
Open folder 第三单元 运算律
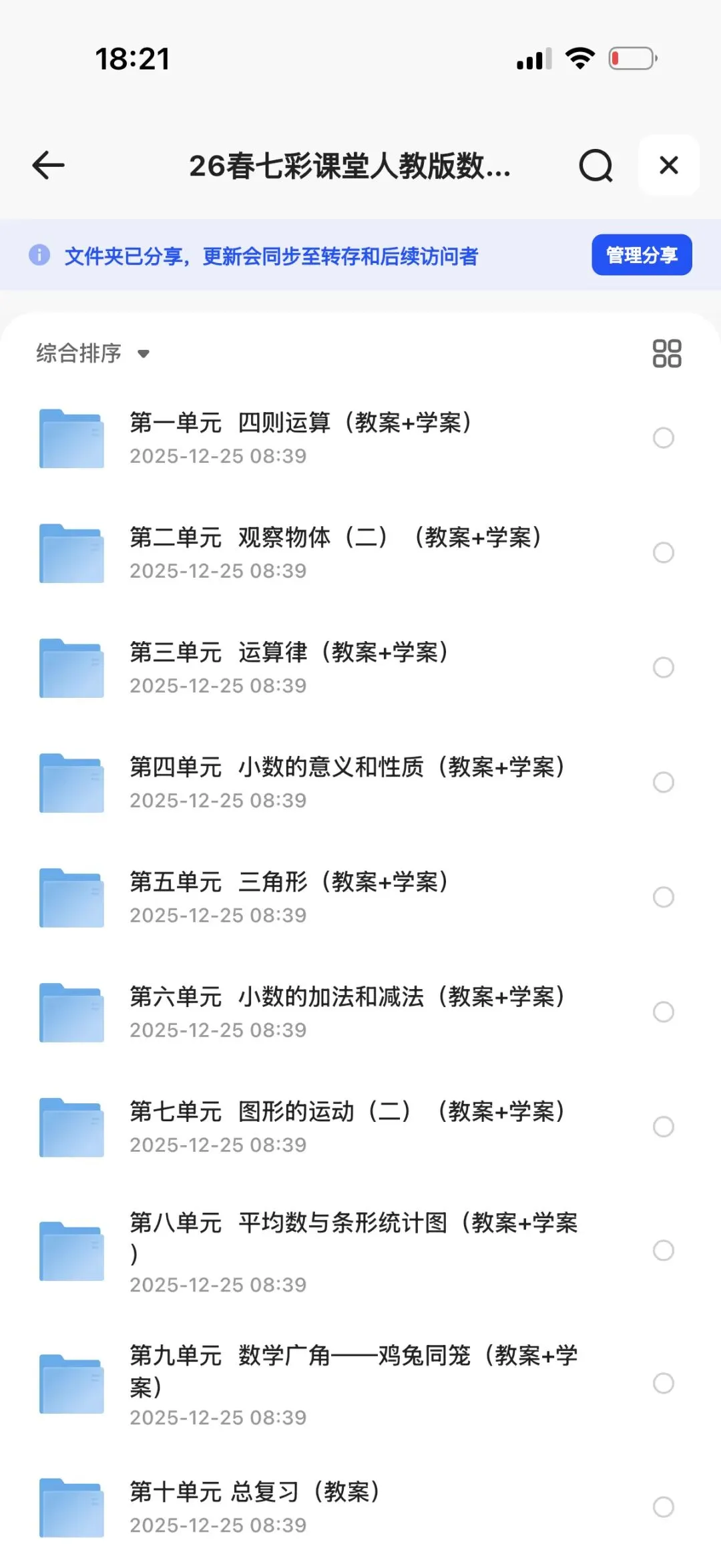[288, 667]
